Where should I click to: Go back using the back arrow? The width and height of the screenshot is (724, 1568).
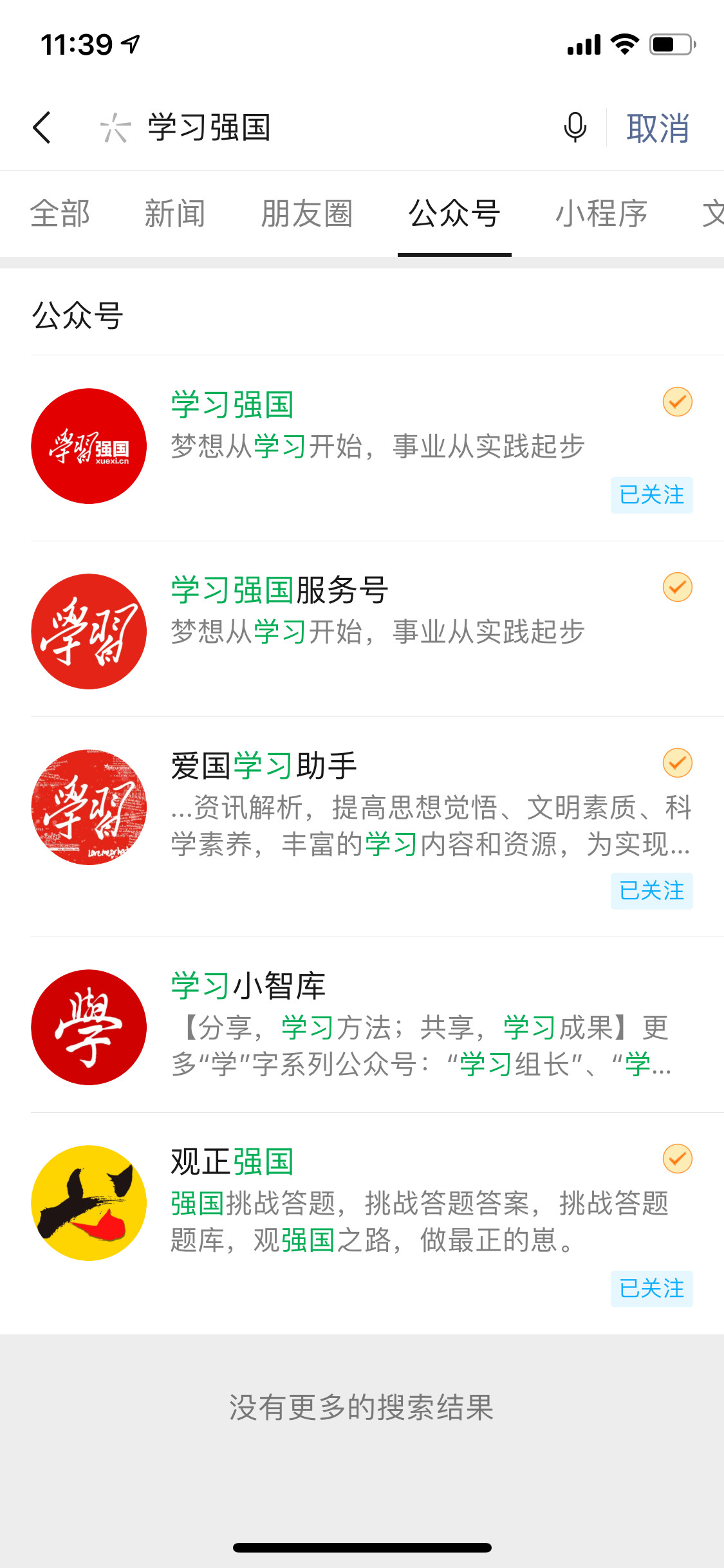click(x=42, y=127)
